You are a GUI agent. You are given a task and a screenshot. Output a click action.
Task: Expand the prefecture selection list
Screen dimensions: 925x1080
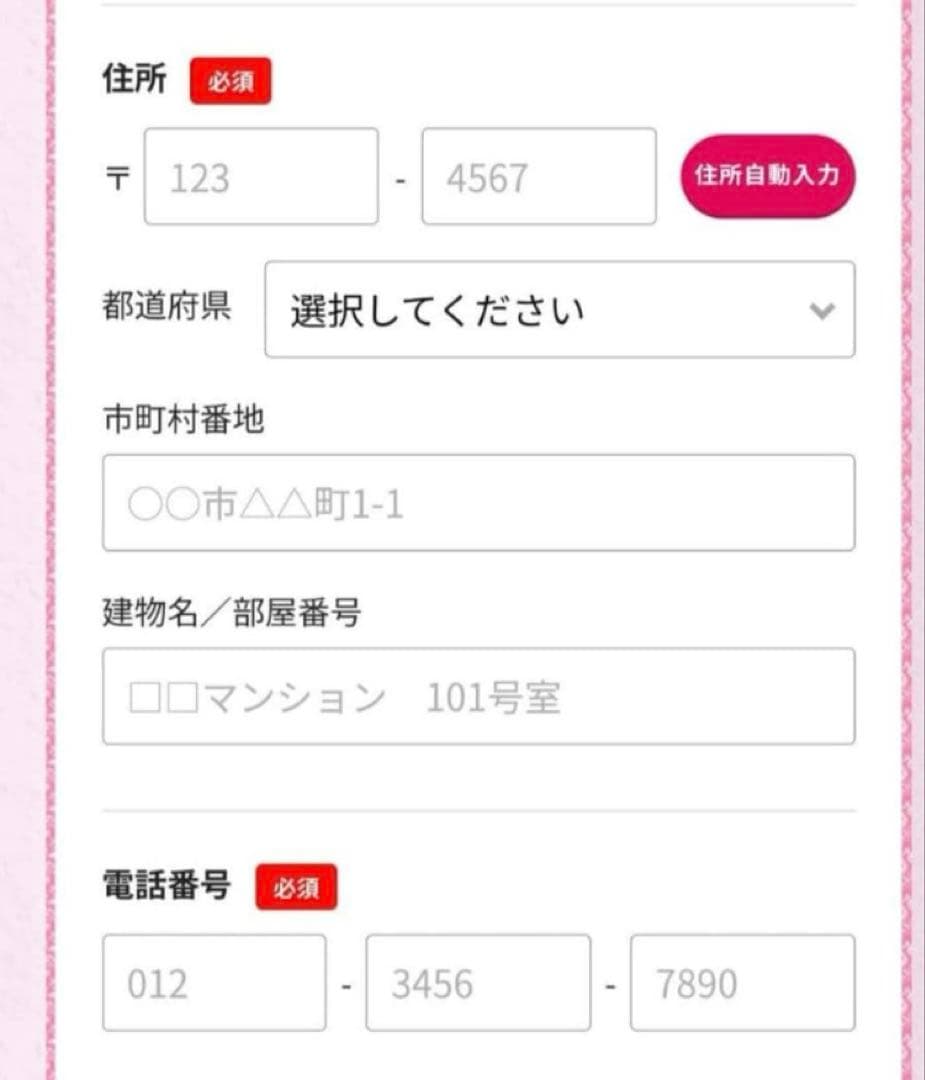click(558, 310)
